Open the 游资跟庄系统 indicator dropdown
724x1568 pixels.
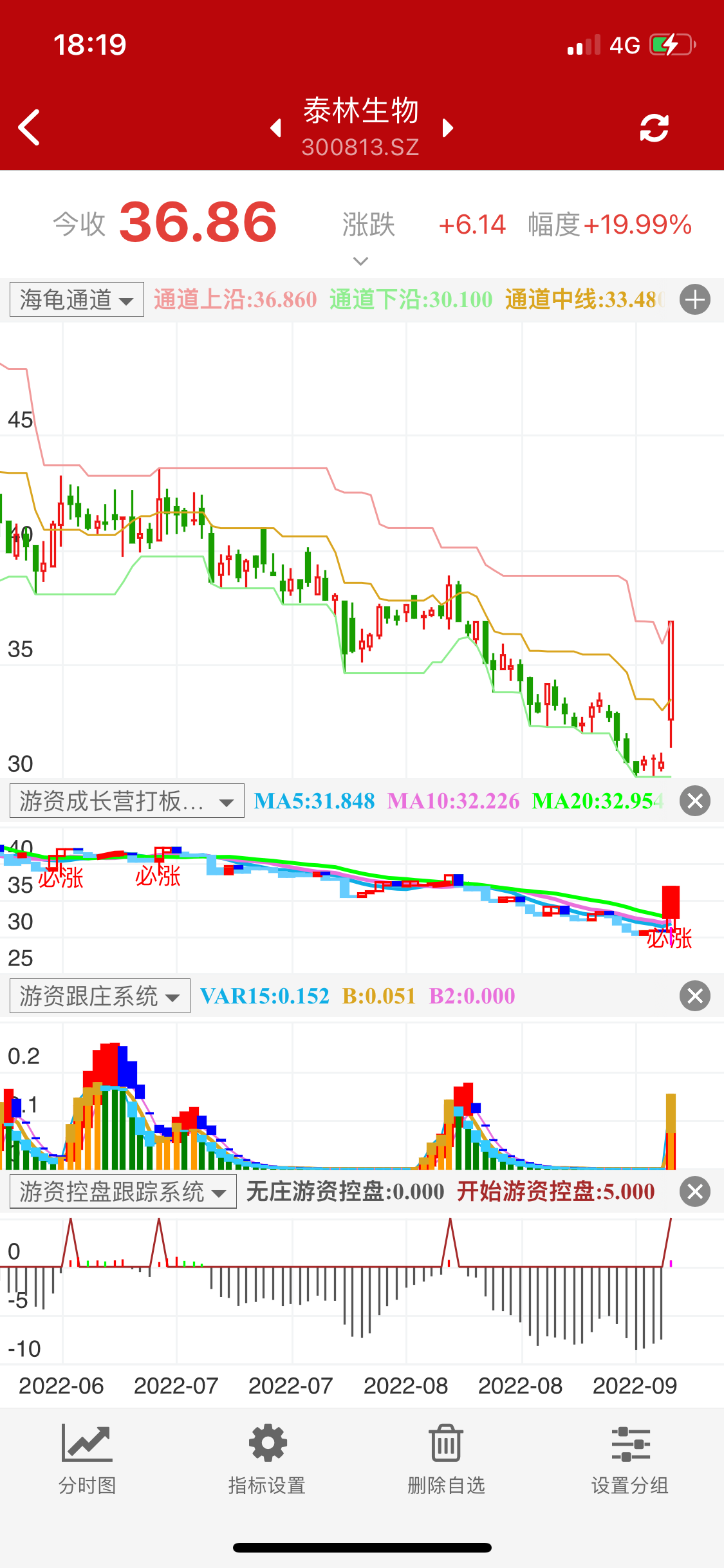(x=100, y=996)
